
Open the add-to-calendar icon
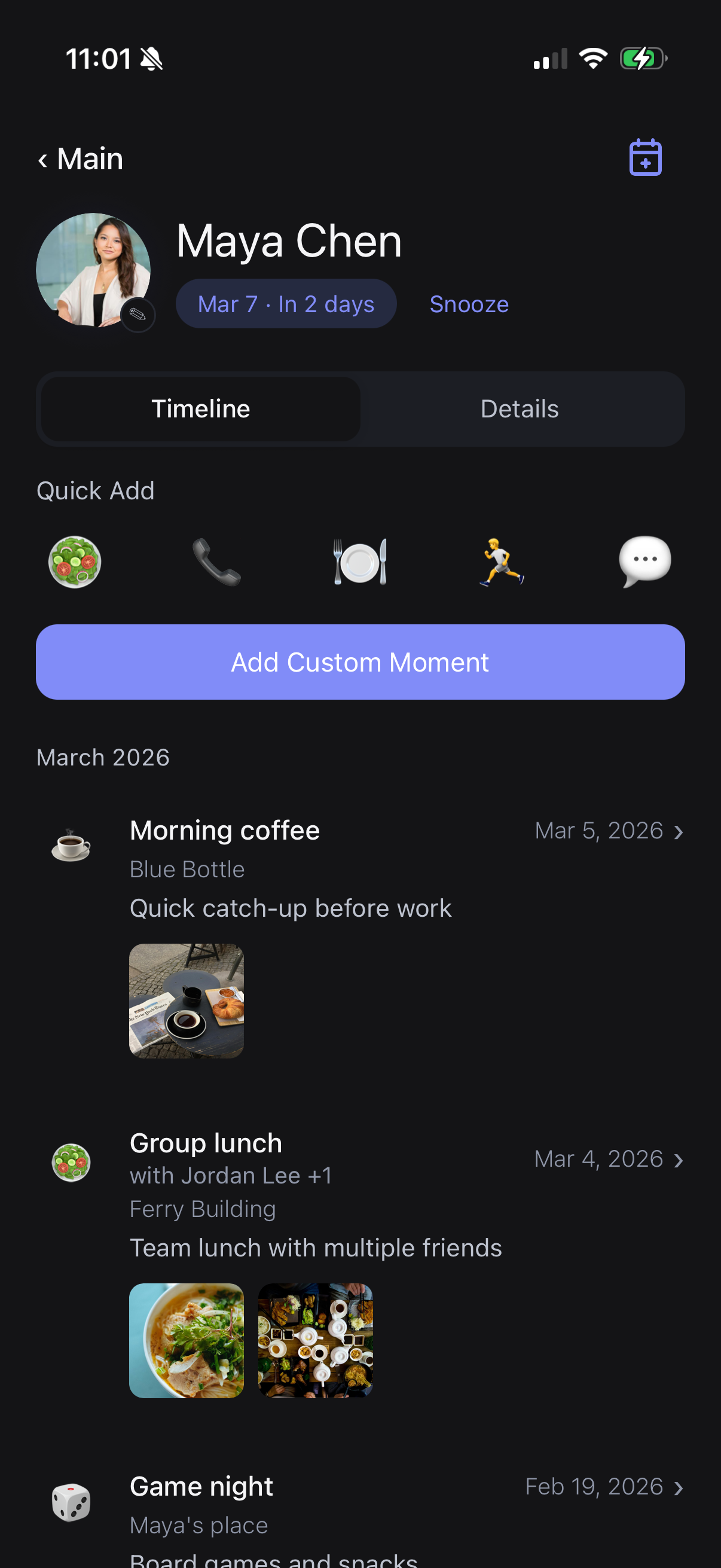(x=644, y=158)
